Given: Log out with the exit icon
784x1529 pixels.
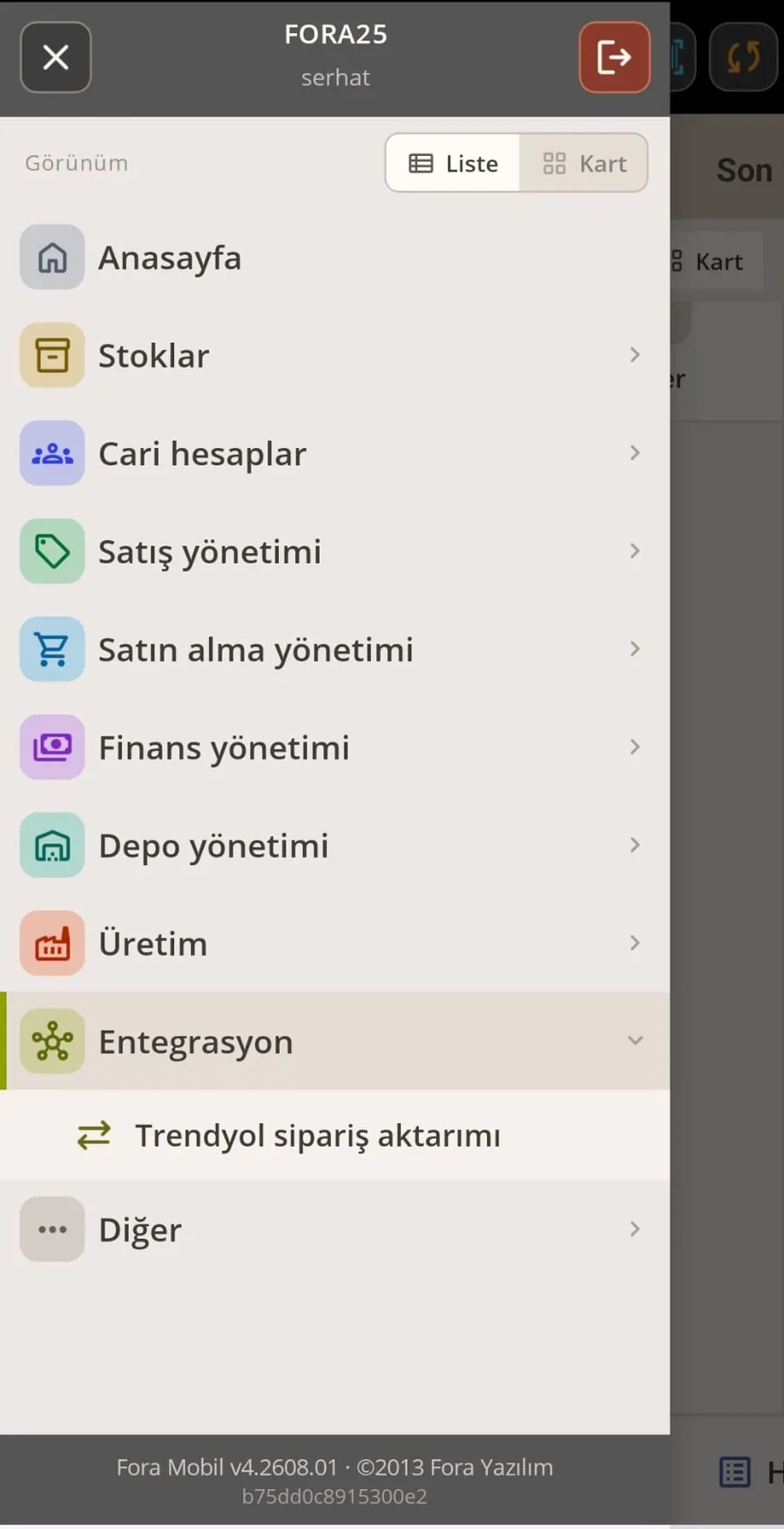Looking at the screenshot, I should 614,58.
